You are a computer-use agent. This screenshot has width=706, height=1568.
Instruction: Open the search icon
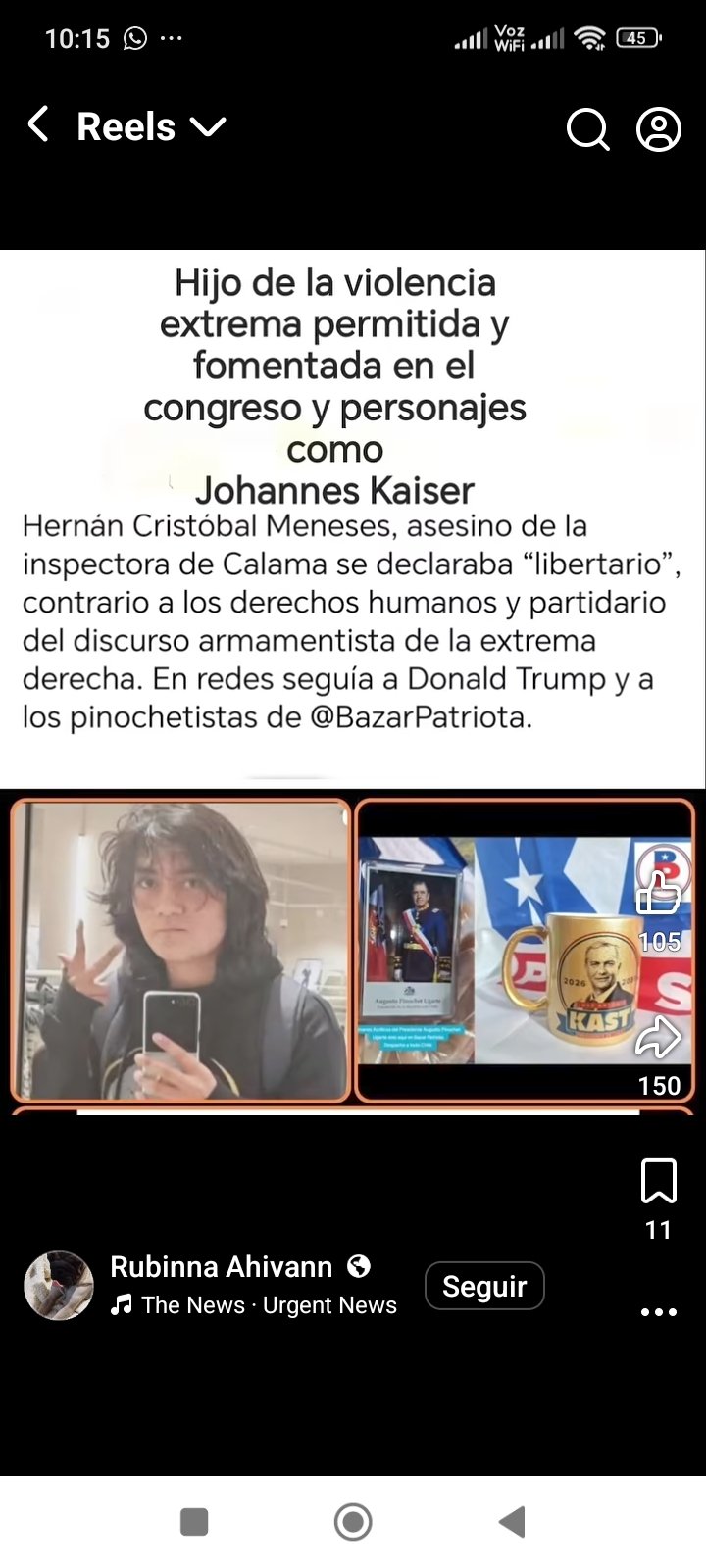coord(587,128)
